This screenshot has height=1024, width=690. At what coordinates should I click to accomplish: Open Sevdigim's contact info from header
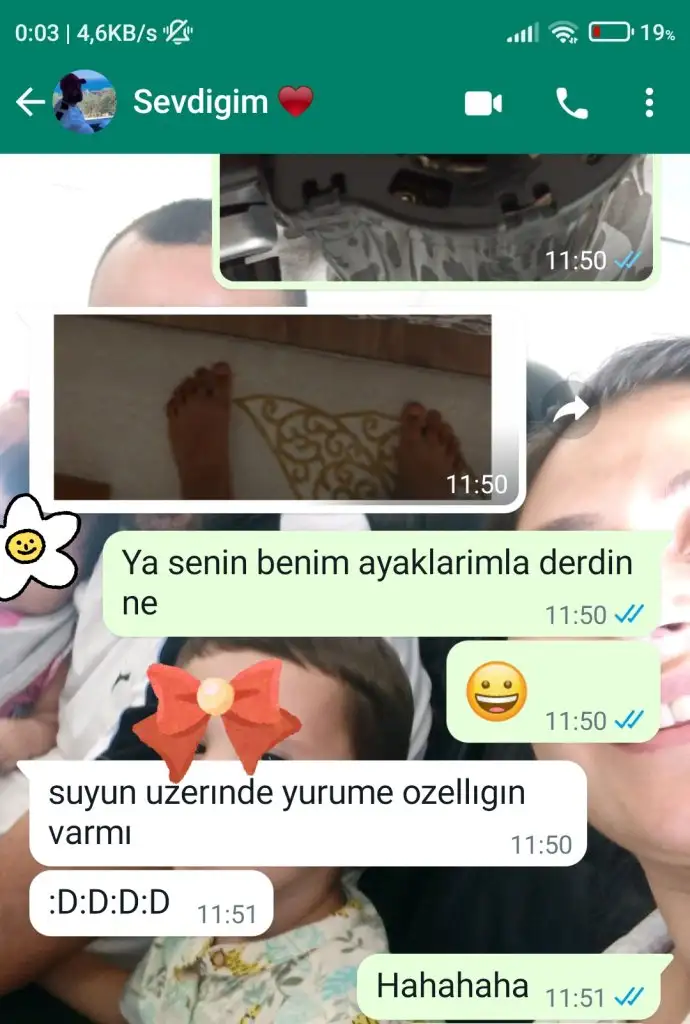point(200,102)
